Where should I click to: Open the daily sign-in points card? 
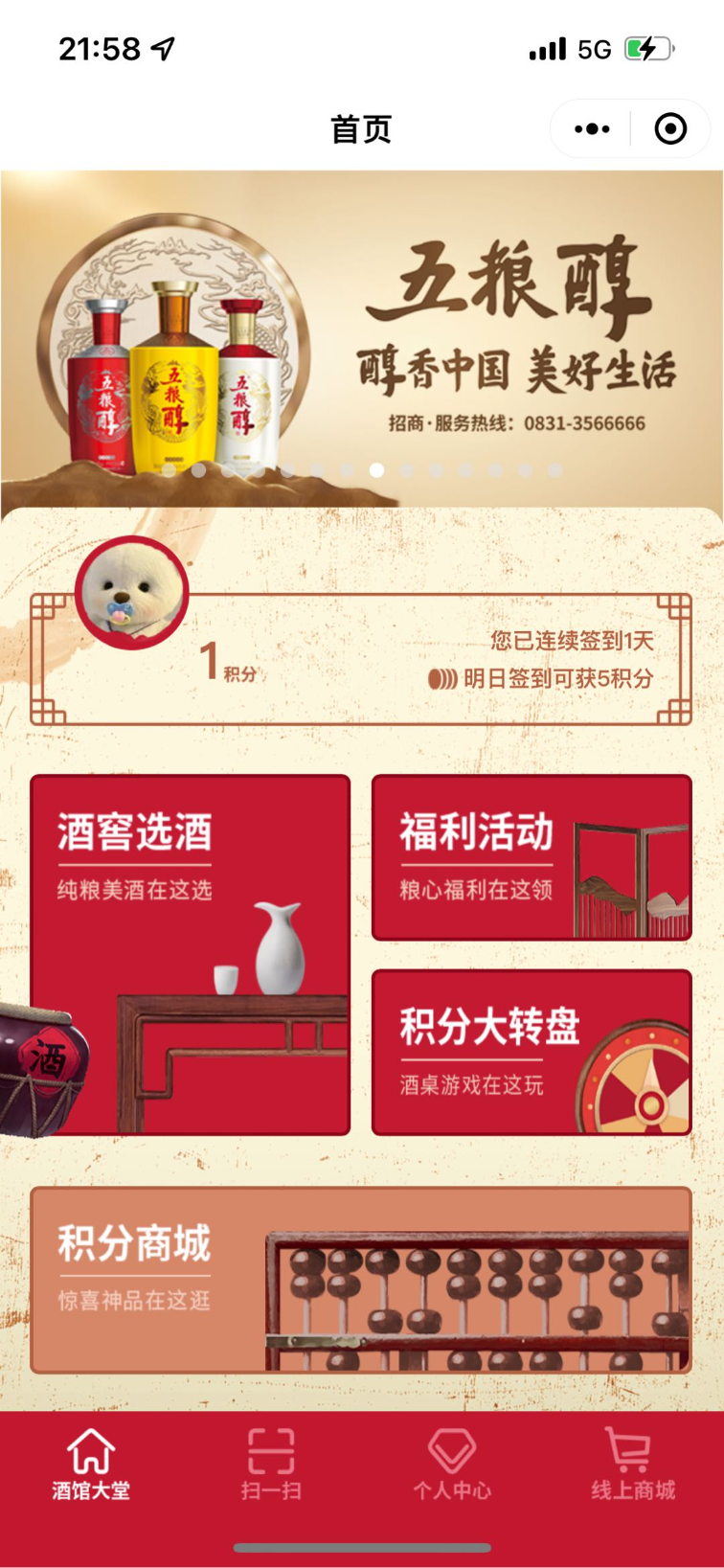pos(431,661)
